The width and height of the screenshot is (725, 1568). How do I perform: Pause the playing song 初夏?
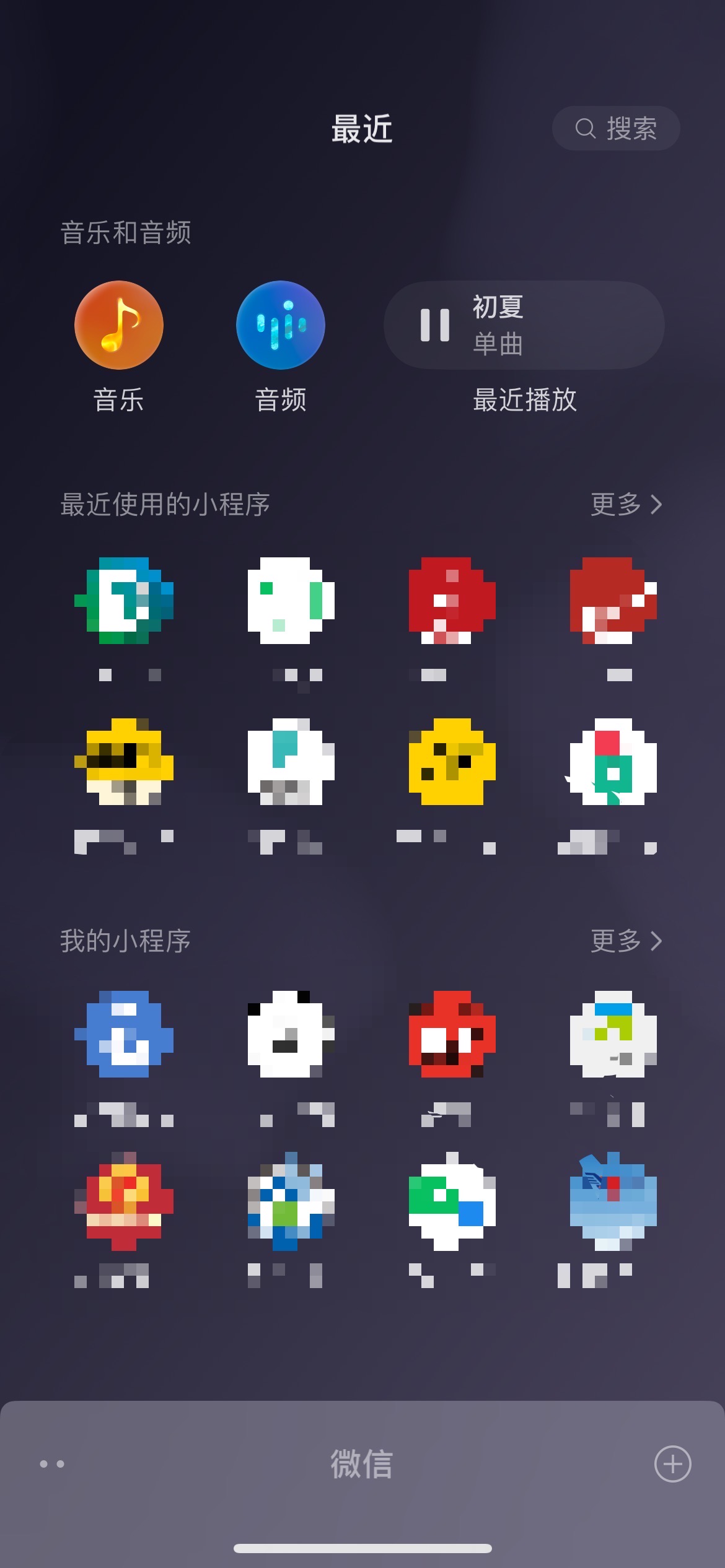coord(435,325)
